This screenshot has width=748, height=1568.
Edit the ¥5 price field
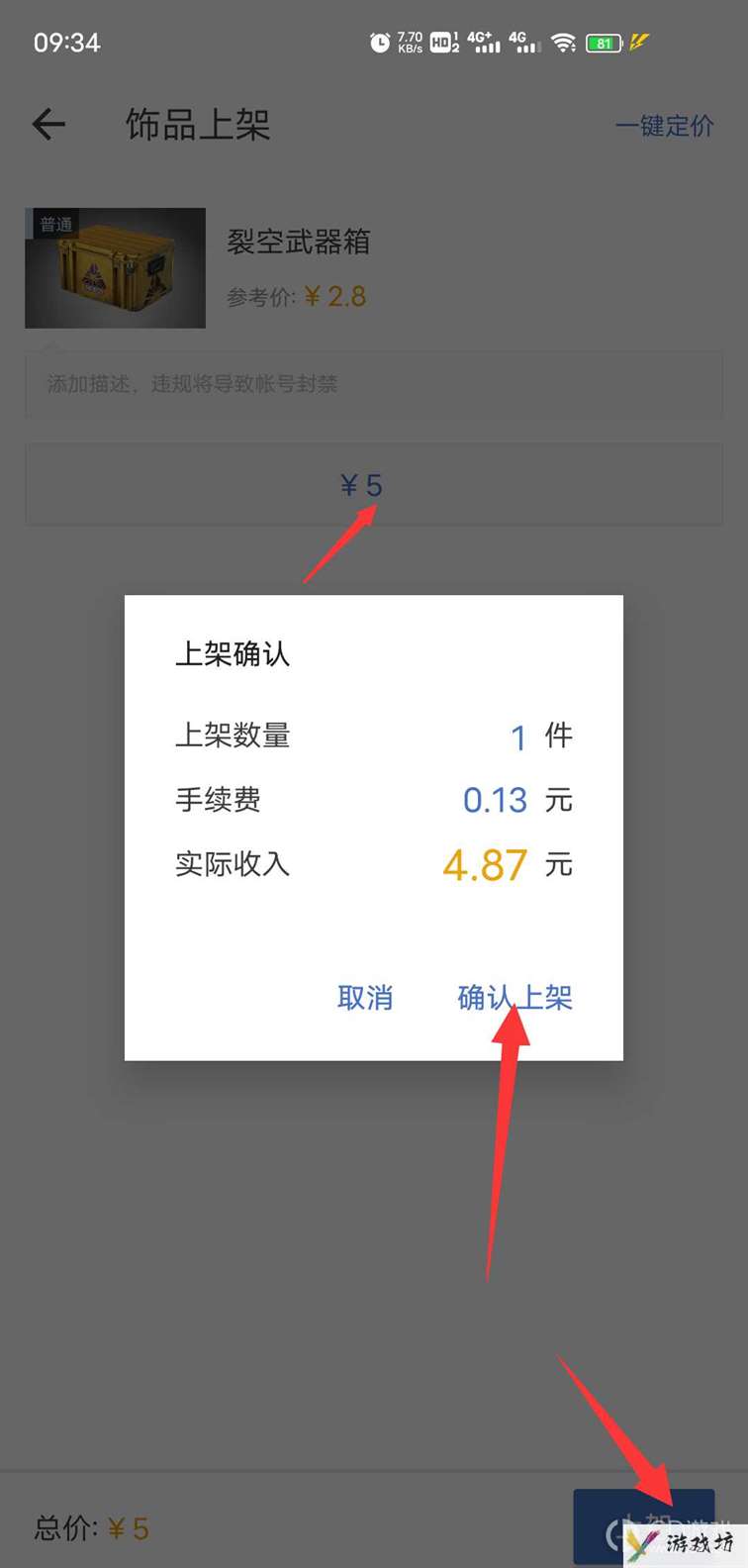(x=374, y=484)
